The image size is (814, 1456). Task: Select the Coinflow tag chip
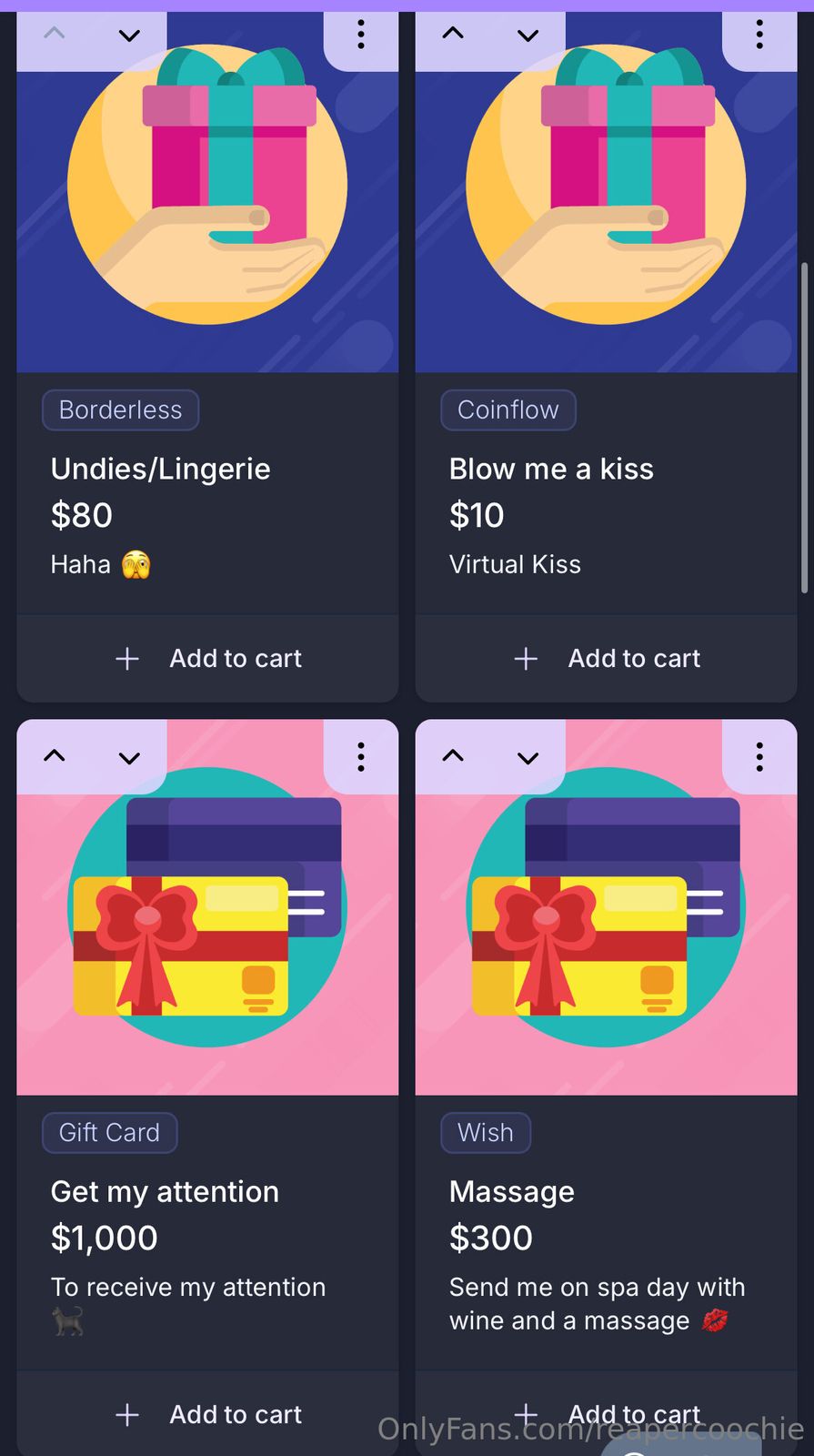(x=507, y=409)
